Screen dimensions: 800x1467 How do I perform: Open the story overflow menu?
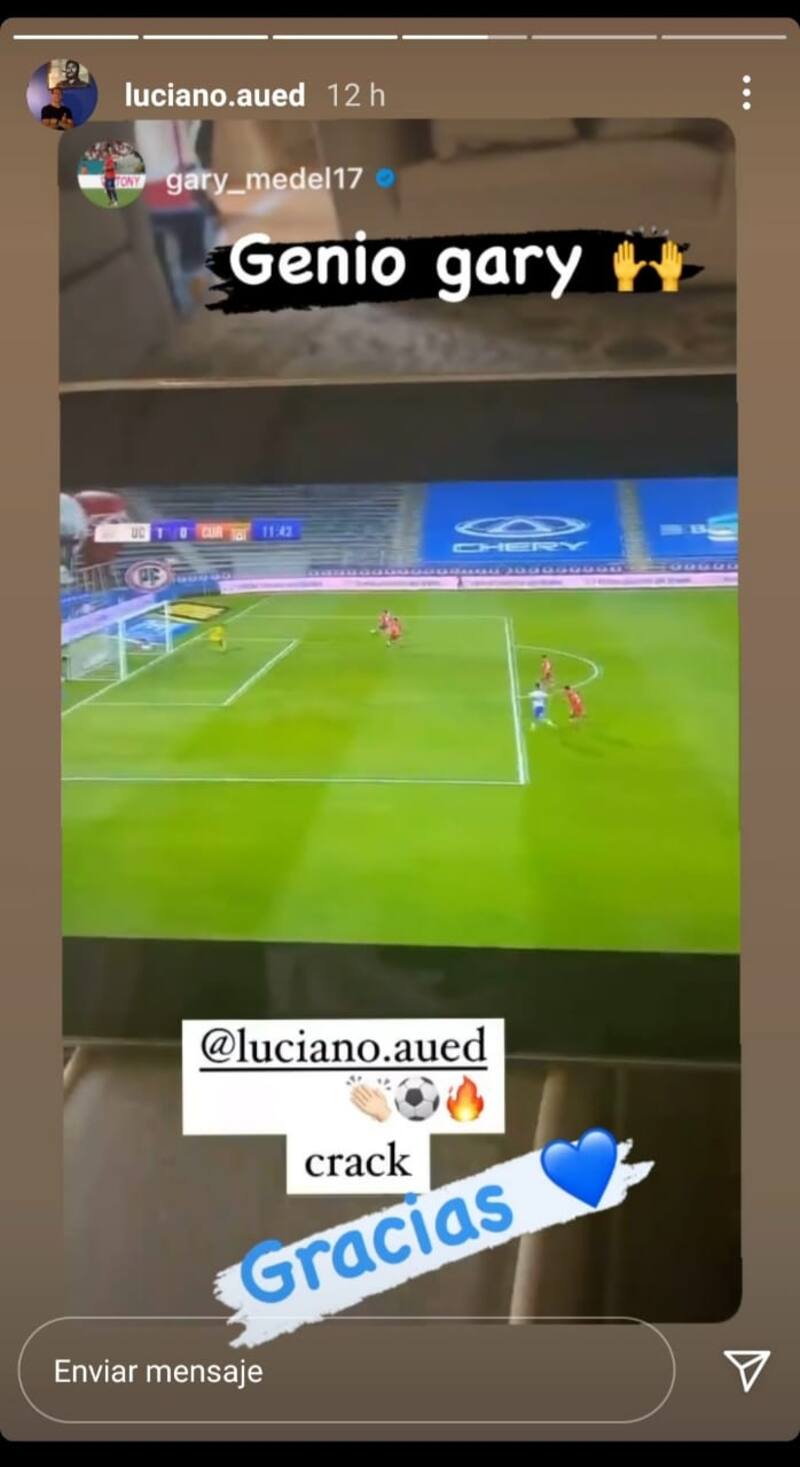pyautogui.click(x=746, y=93)
